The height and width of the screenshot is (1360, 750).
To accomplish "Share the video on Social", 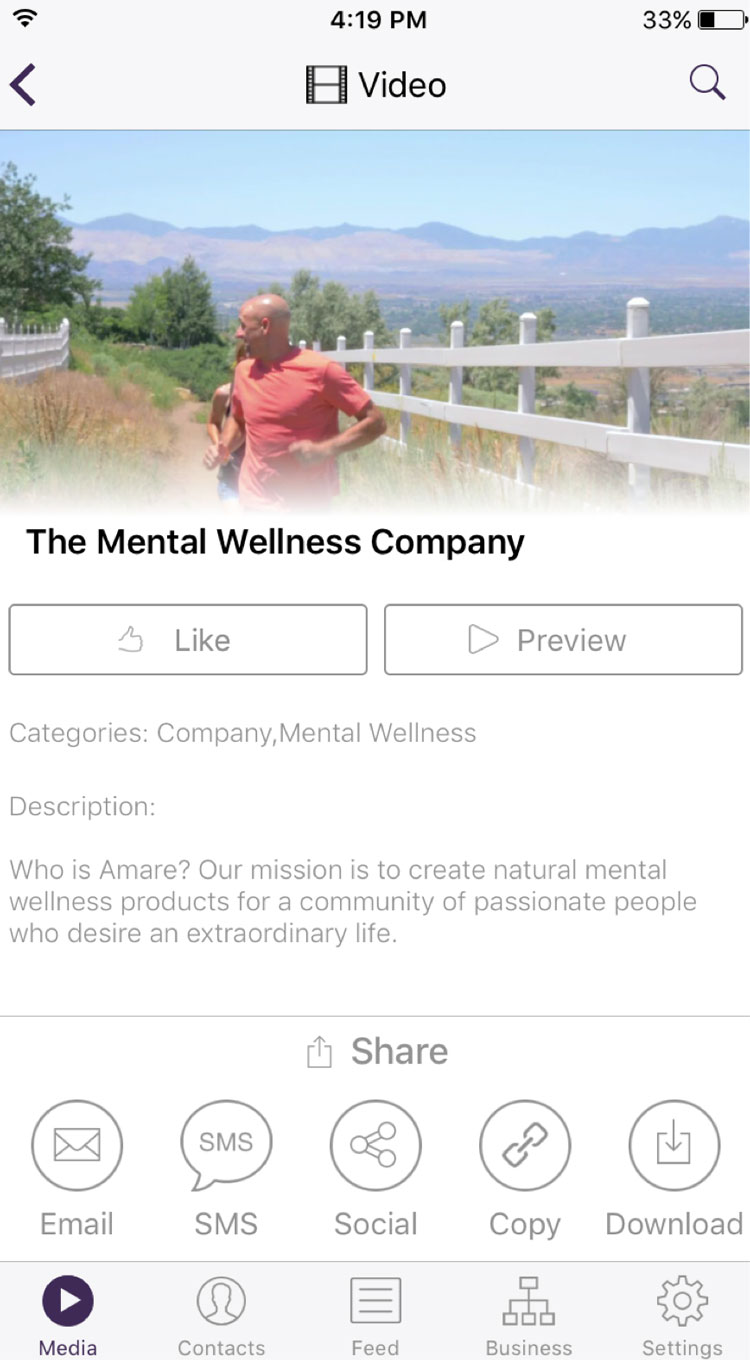I will click(x=375, y=1146).
